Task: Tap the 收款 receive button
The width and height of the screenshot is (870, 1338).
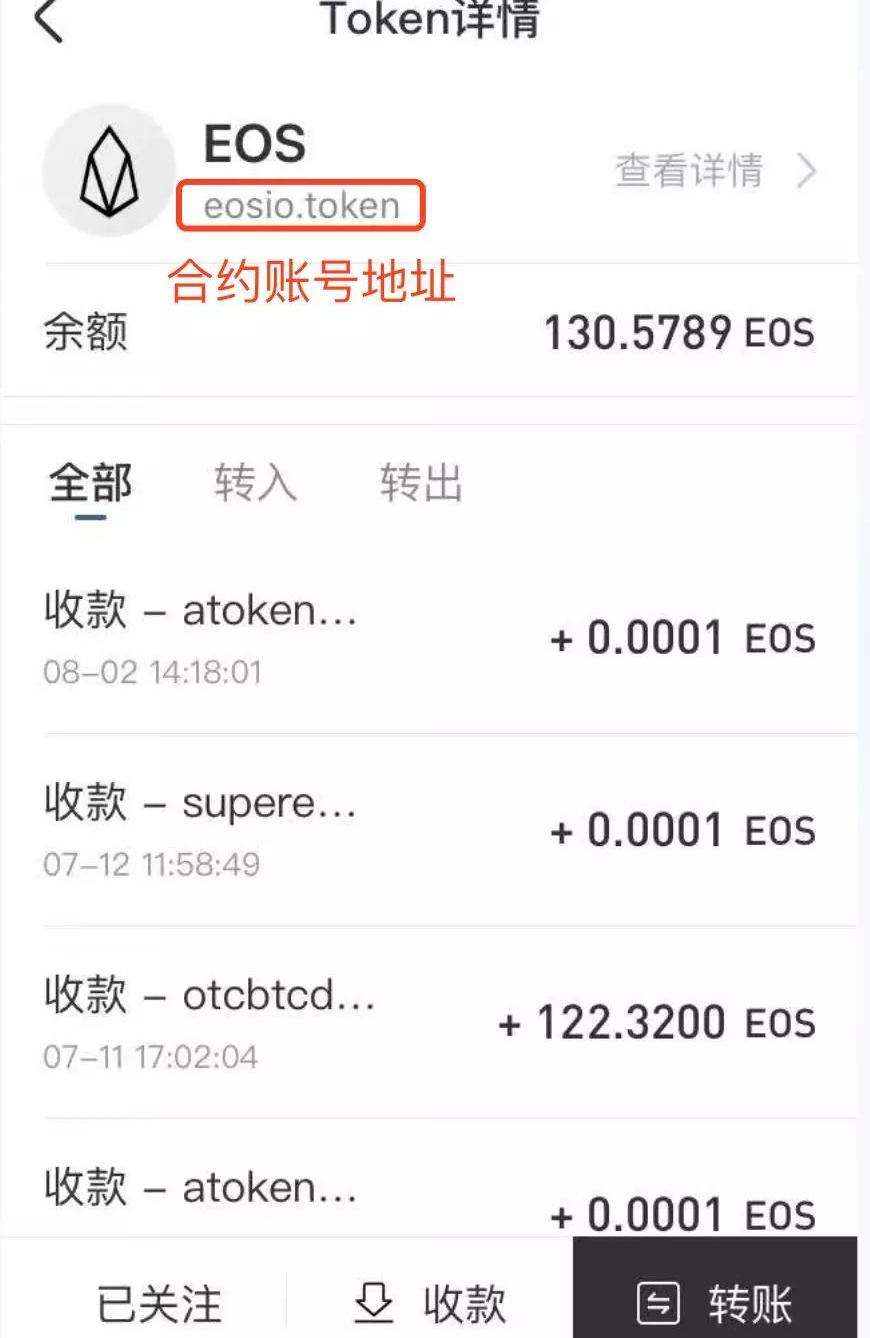Action: pos(431,1303)
